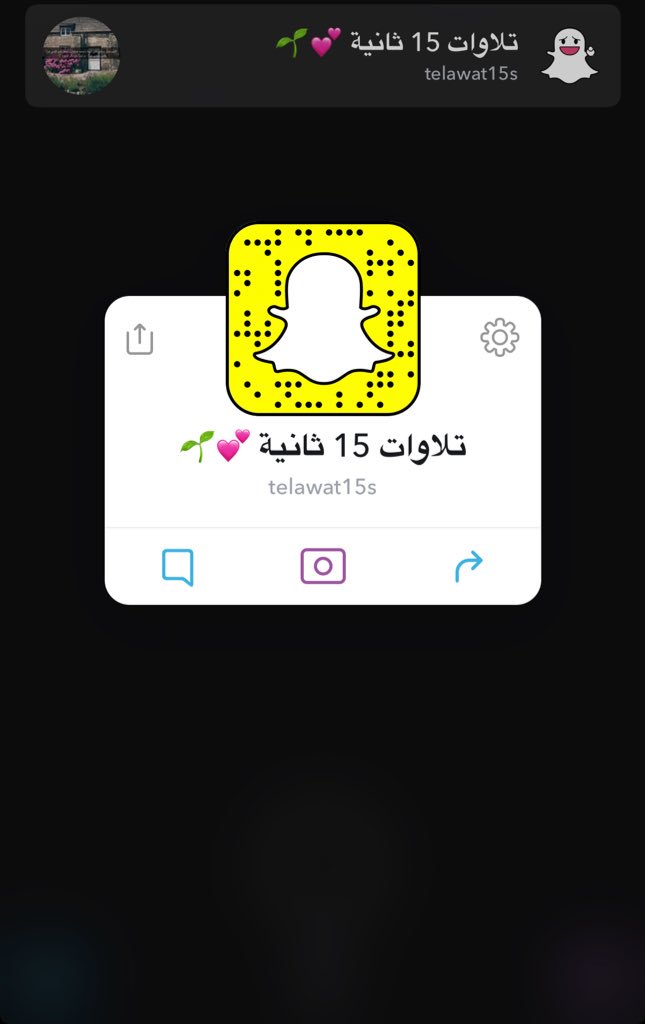Send a snap using the camera icon
This screenshot has width=645, height=1024.
(323, 566)
